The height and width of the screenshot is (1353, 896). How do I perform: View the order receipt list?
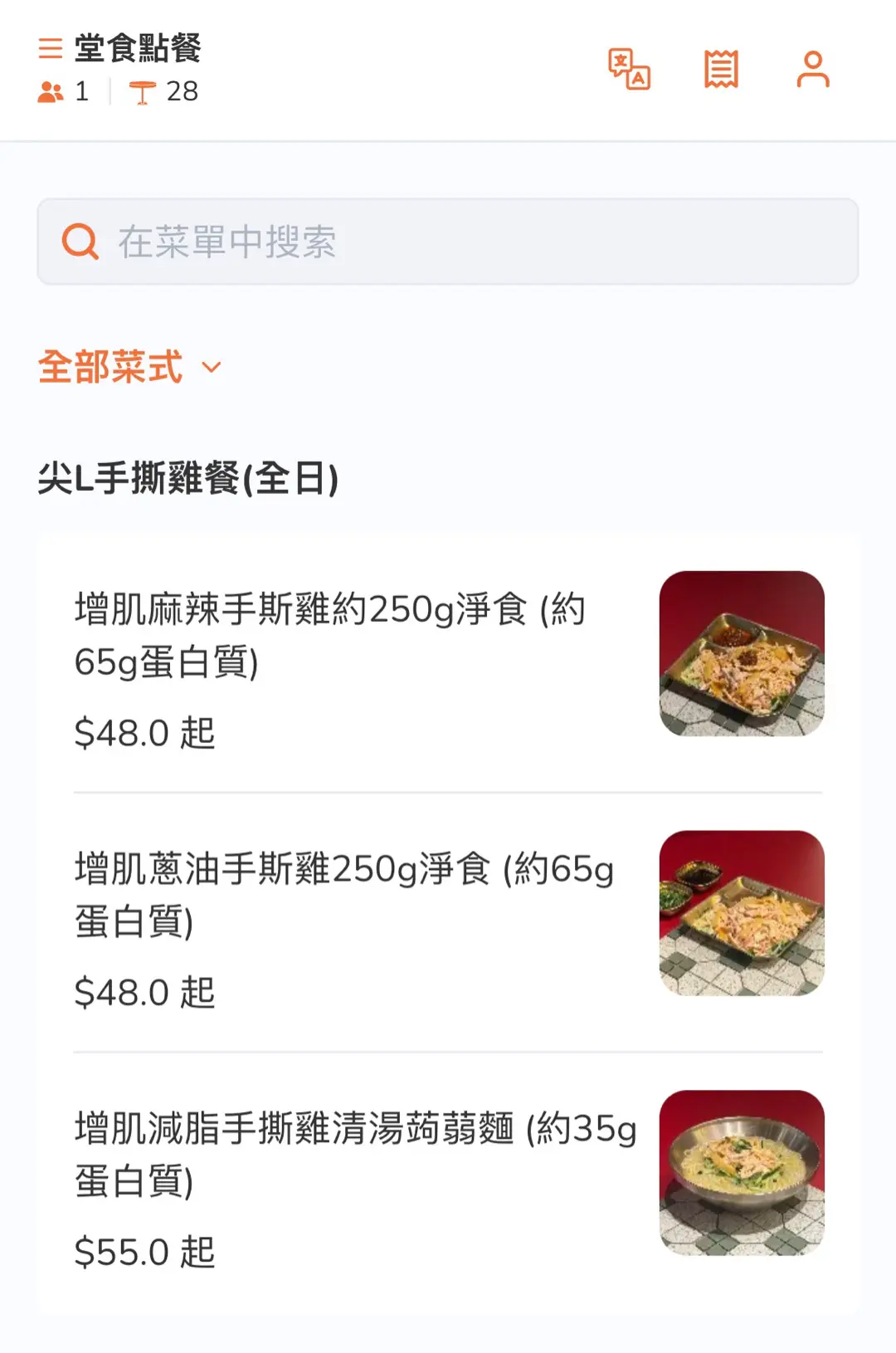point(721,69)
